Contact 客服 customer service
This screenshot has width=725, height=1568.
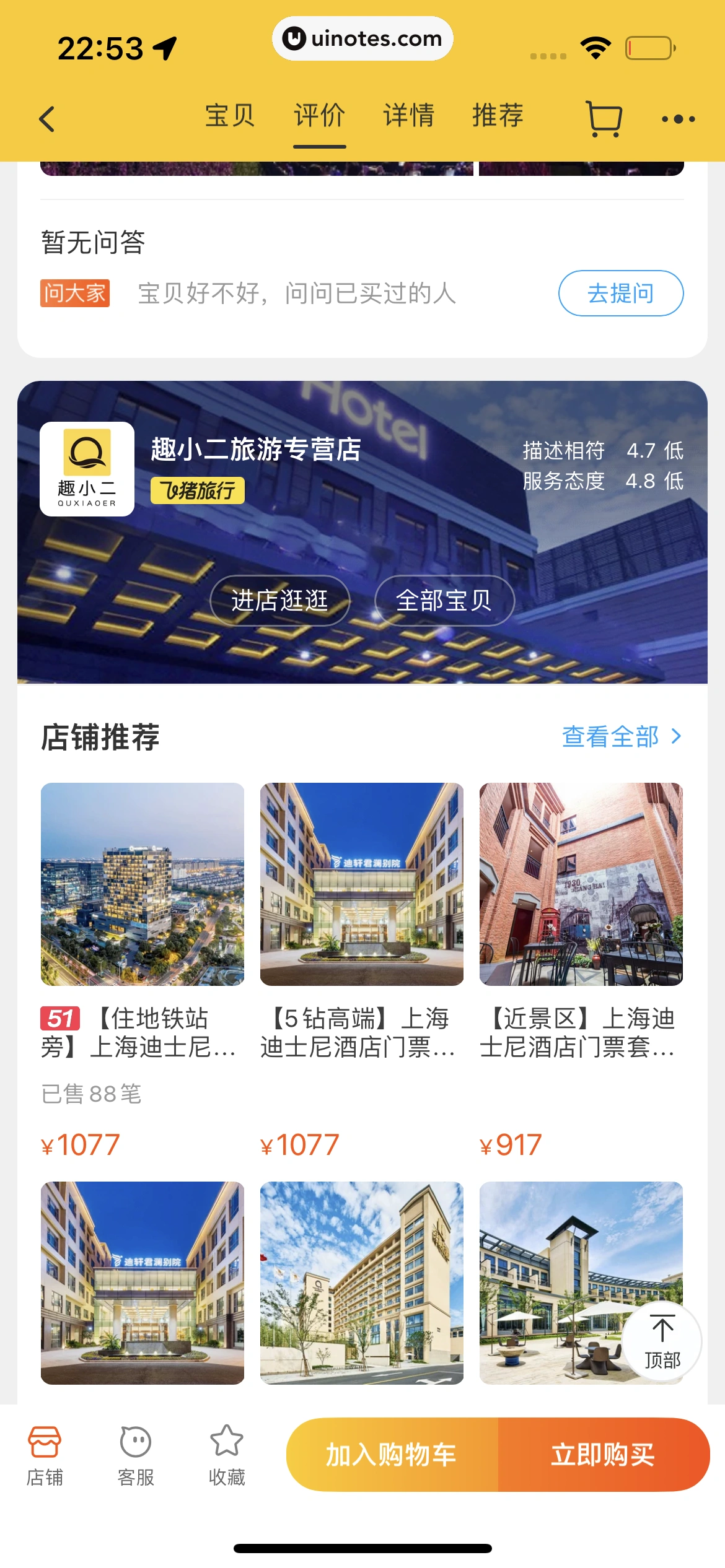[136, 1454]
